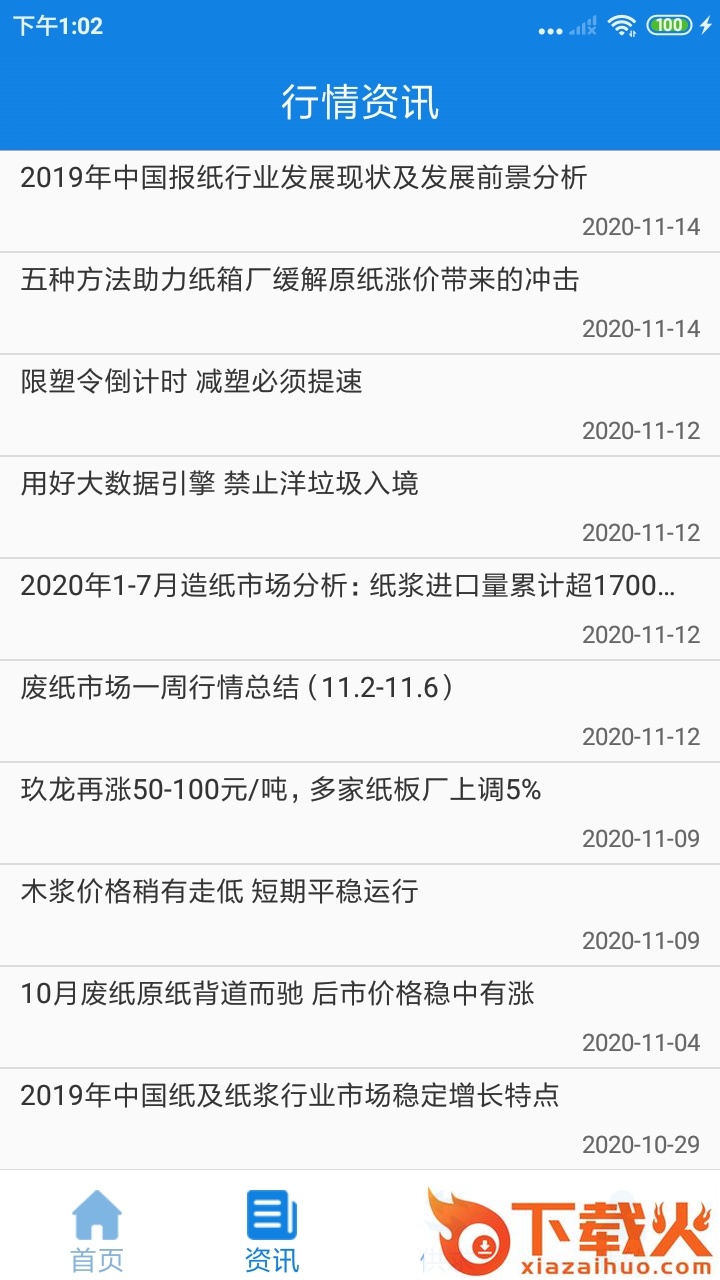View 废纸市场一周行情总结 (11.2-11.6)

coord(360,711)
